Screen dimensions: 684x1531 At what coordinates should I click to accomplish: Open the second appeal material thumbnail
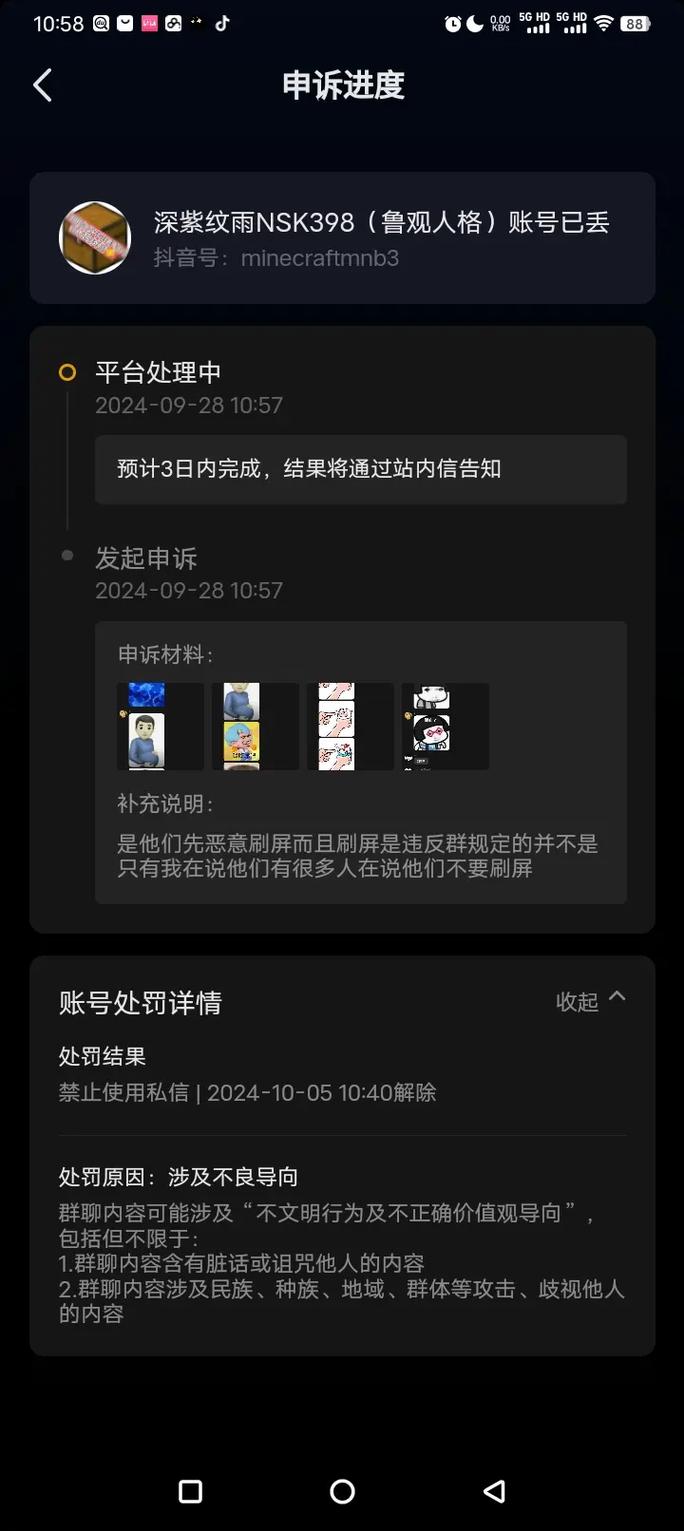pyautogui.click(x=255, y=726)
